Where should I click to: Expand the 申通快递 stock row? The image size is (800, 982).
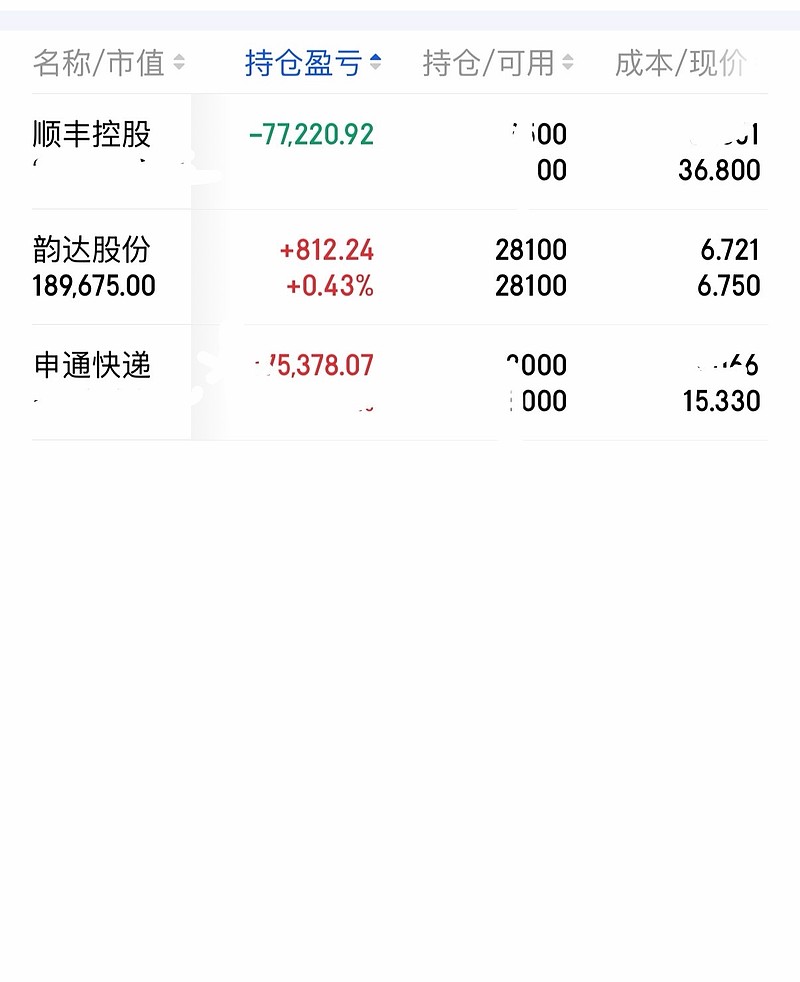400,382
